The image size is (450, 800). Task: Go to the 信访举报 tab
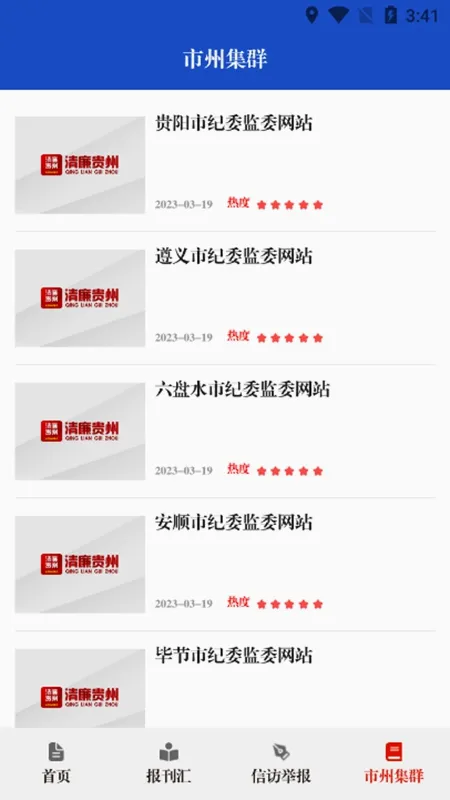[x=281, y=763]
